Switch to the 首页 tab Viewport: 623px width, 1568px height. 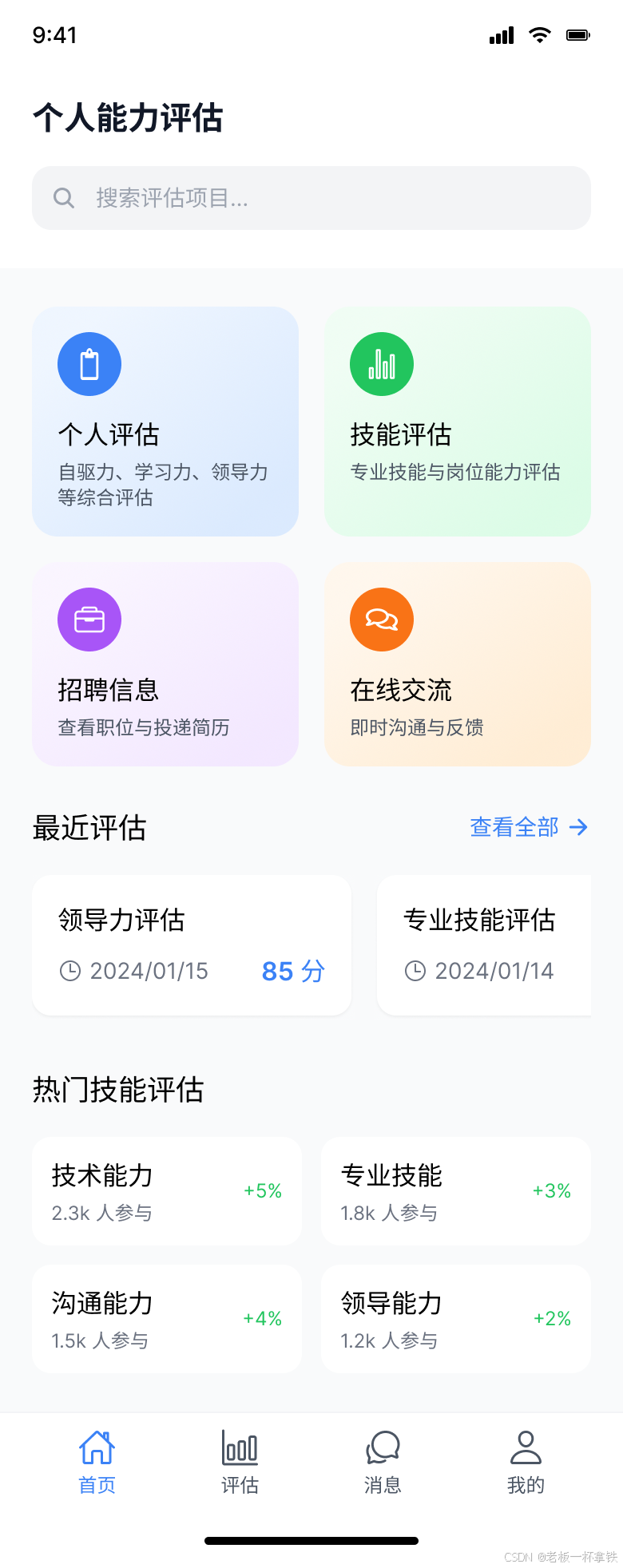pyautogui.click(x=97, y=1463)
